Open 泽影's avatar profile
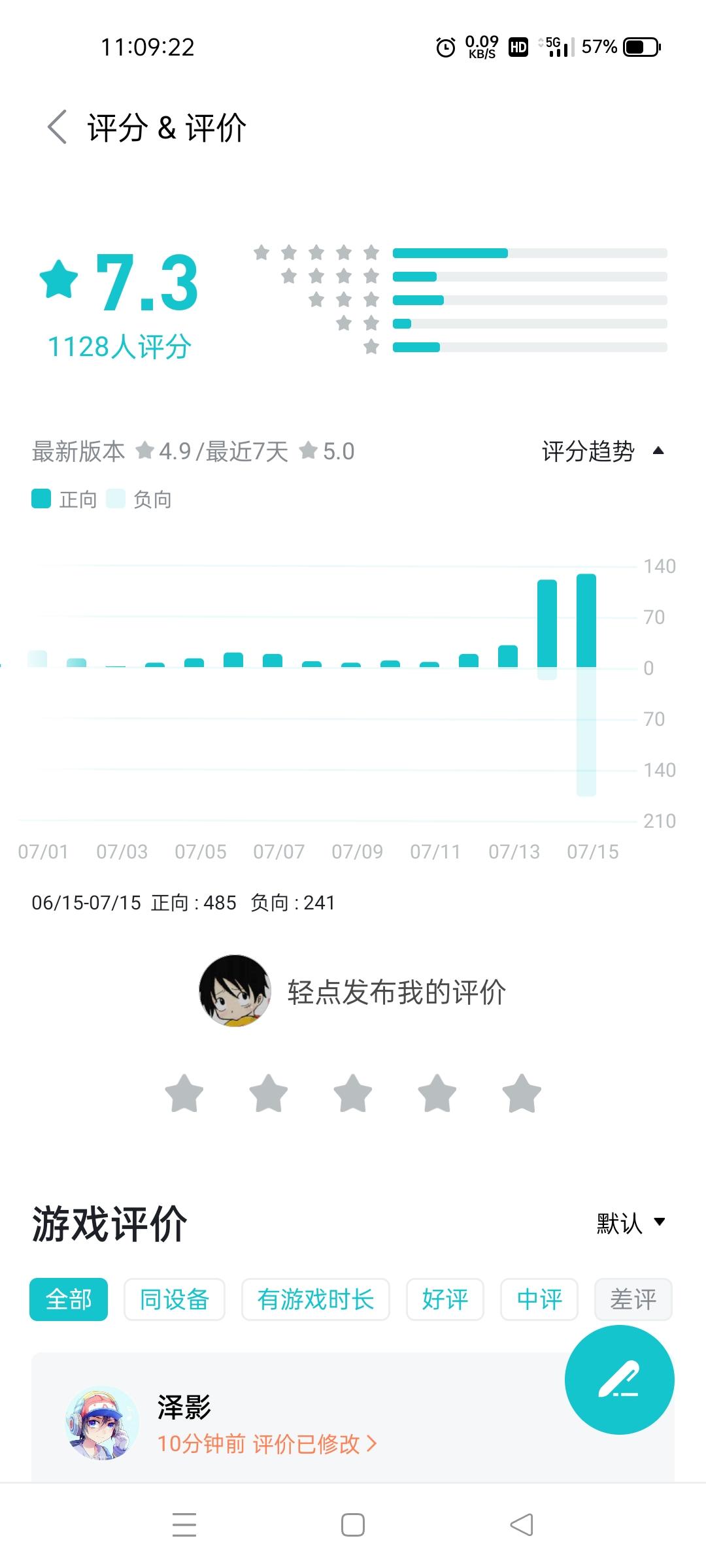Viewport: 706px width, 1568px height. [102, 1423]
